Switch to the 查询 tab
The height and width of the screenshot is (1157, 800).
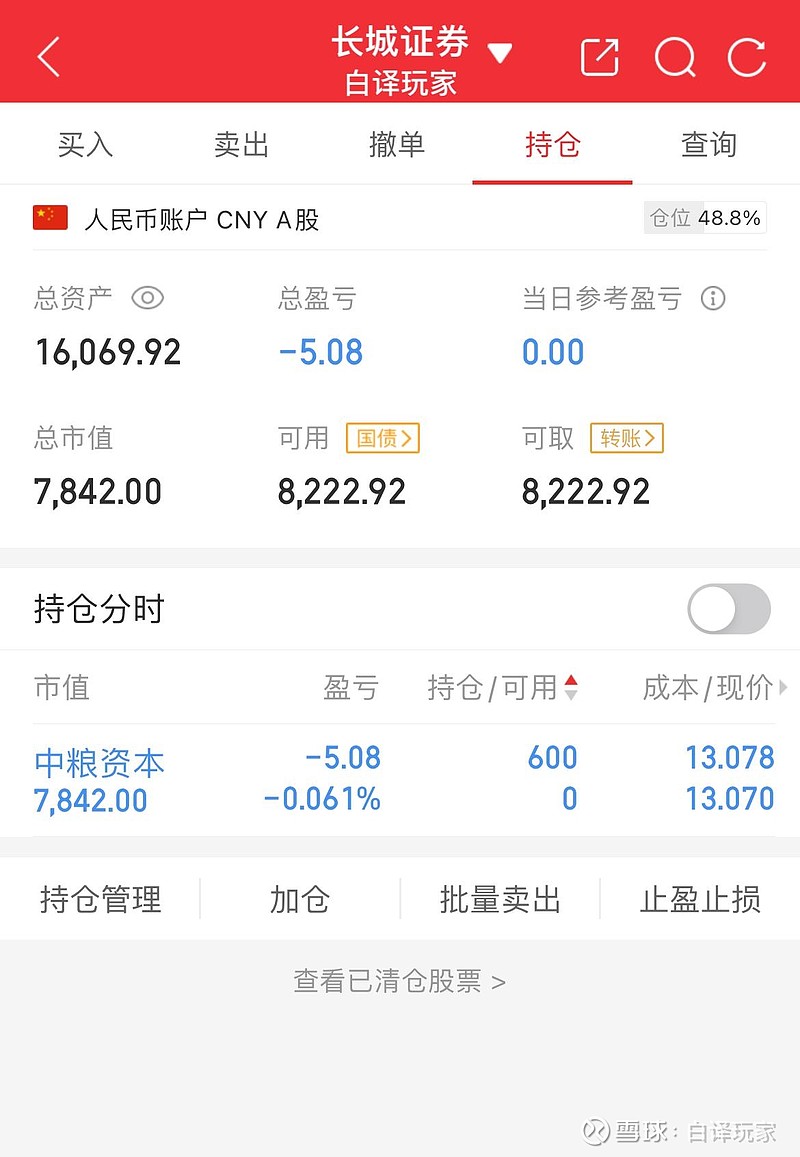pos(707,144)
